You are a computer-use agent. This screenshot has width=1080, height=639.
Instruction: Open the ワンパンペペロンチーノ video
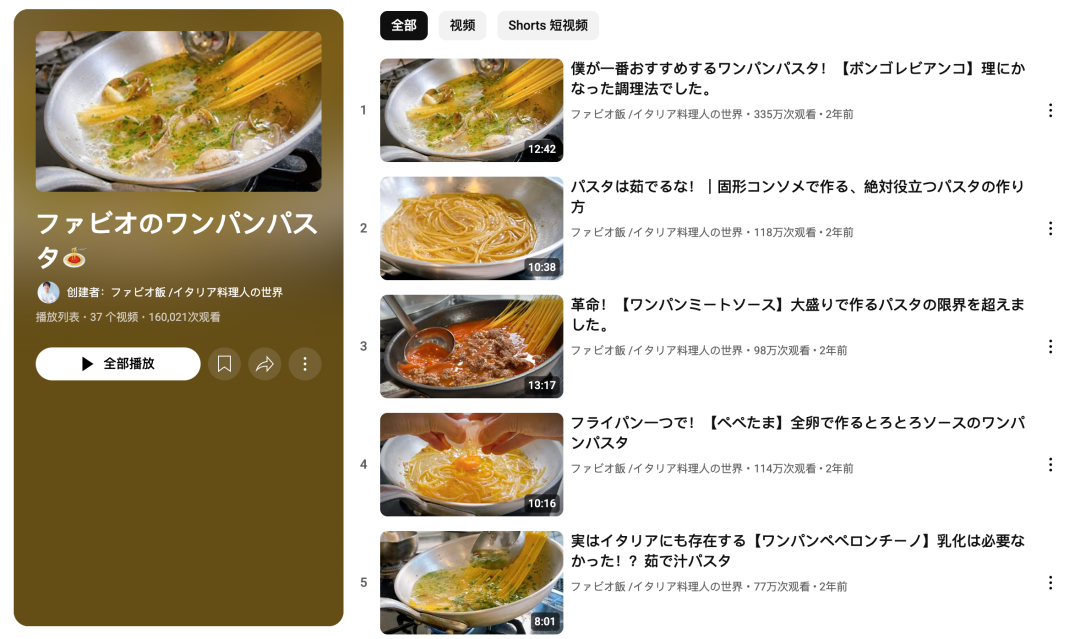tap(797, 551)
